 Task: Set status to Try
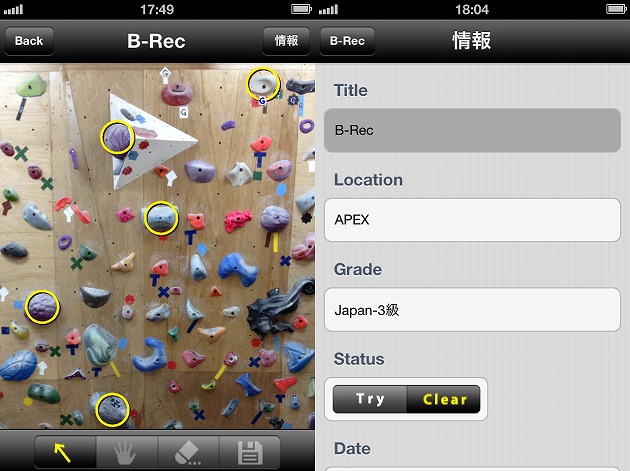point(370,399)
